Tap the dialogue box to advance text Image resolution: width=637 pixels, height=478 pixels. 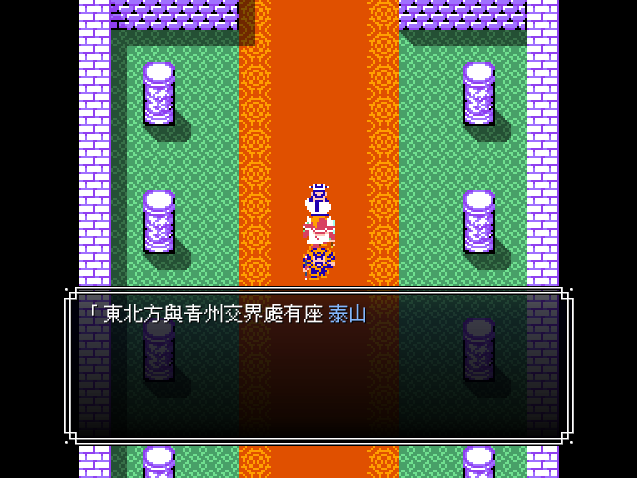coord(318,366)
